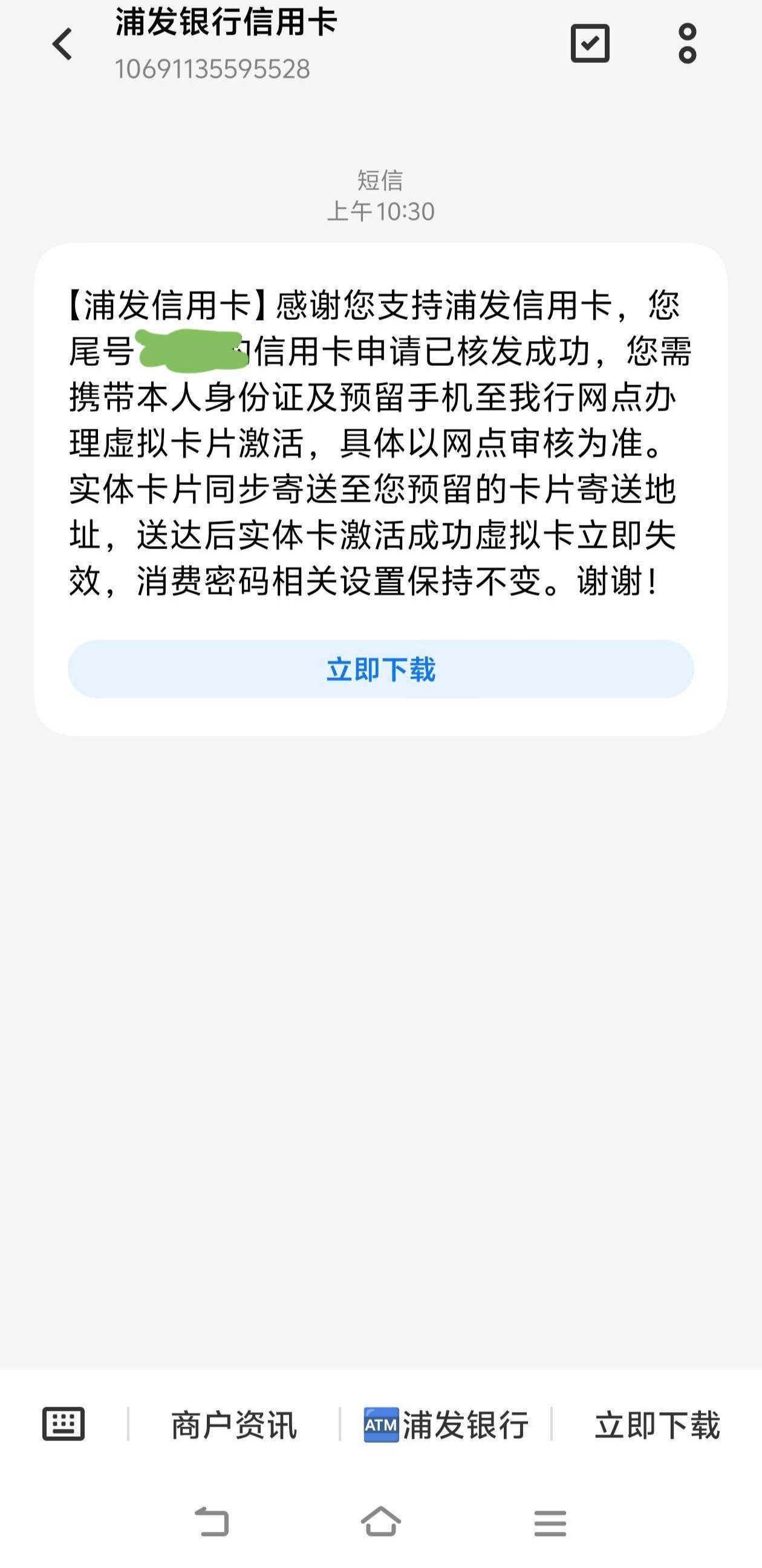Open recent apps from the navigation bar
762x1568 pixels.
550,1523
